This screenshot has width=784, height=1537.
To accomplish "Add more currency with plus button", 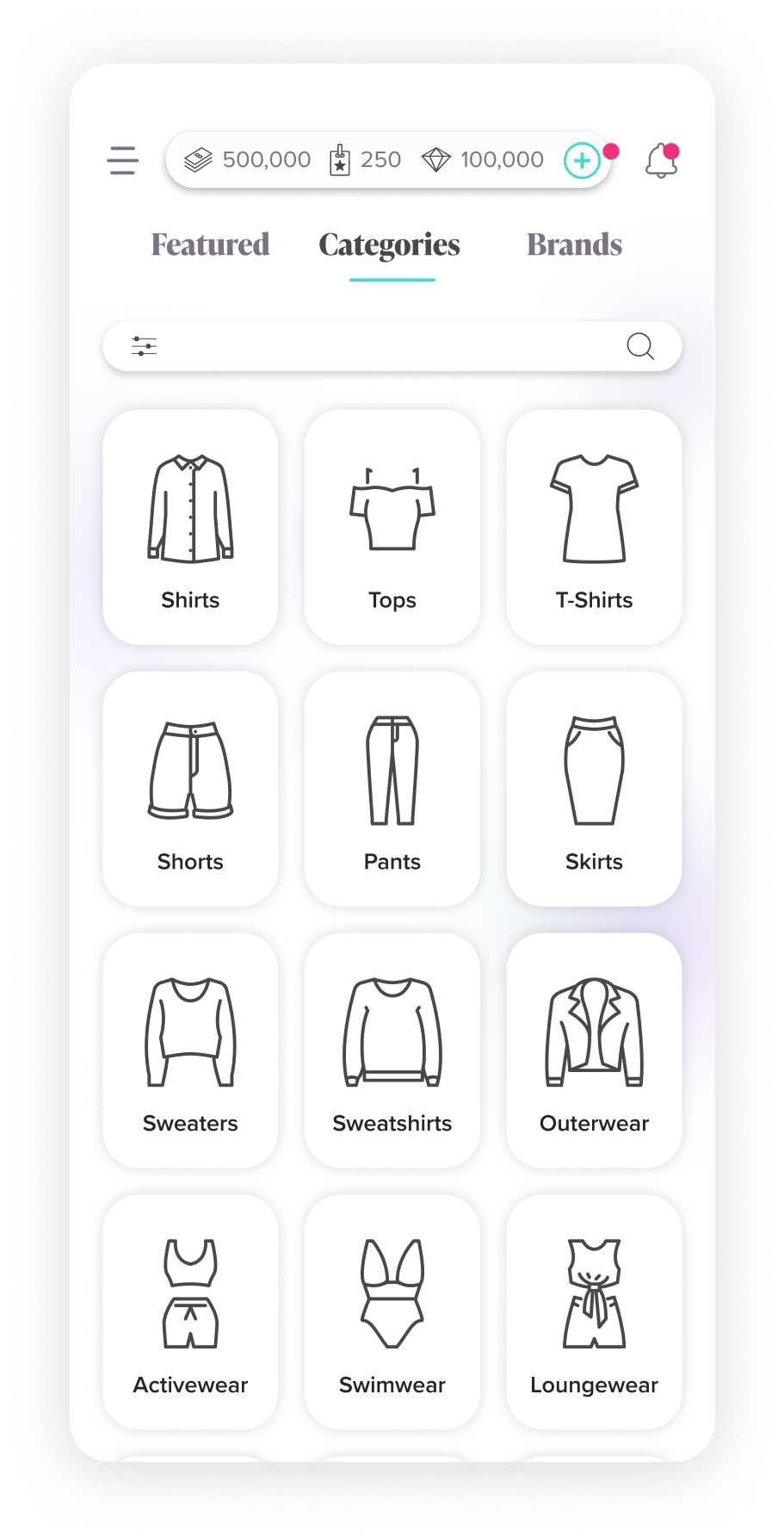I will click(582, 161).
